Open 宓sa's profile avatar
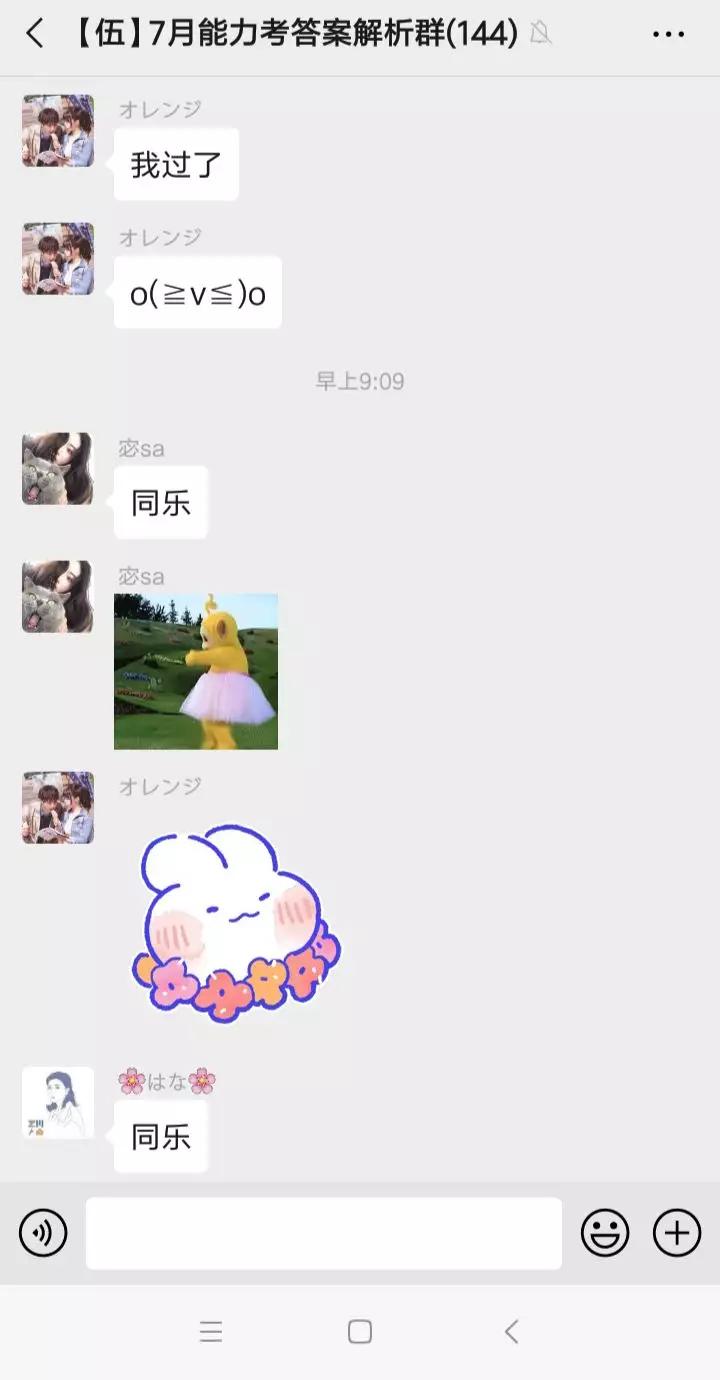Viewport: 720px width, 1380px height. (57, 468)
